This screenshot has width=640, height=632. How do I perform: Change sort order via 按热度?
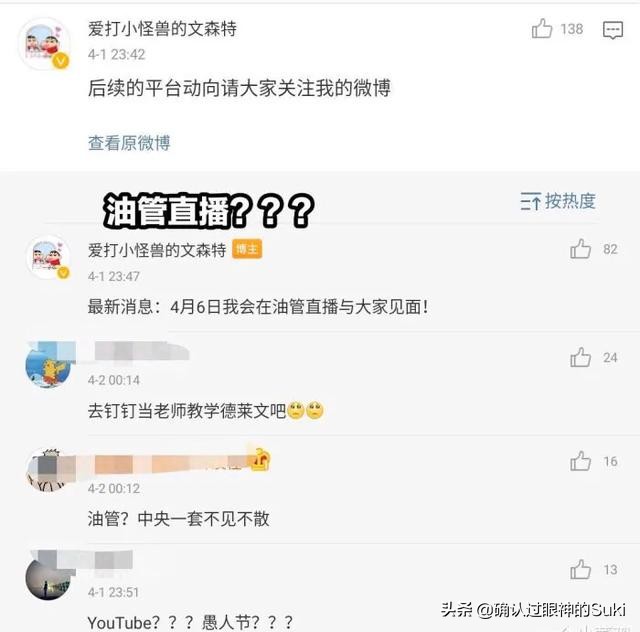tap(558, 201)
